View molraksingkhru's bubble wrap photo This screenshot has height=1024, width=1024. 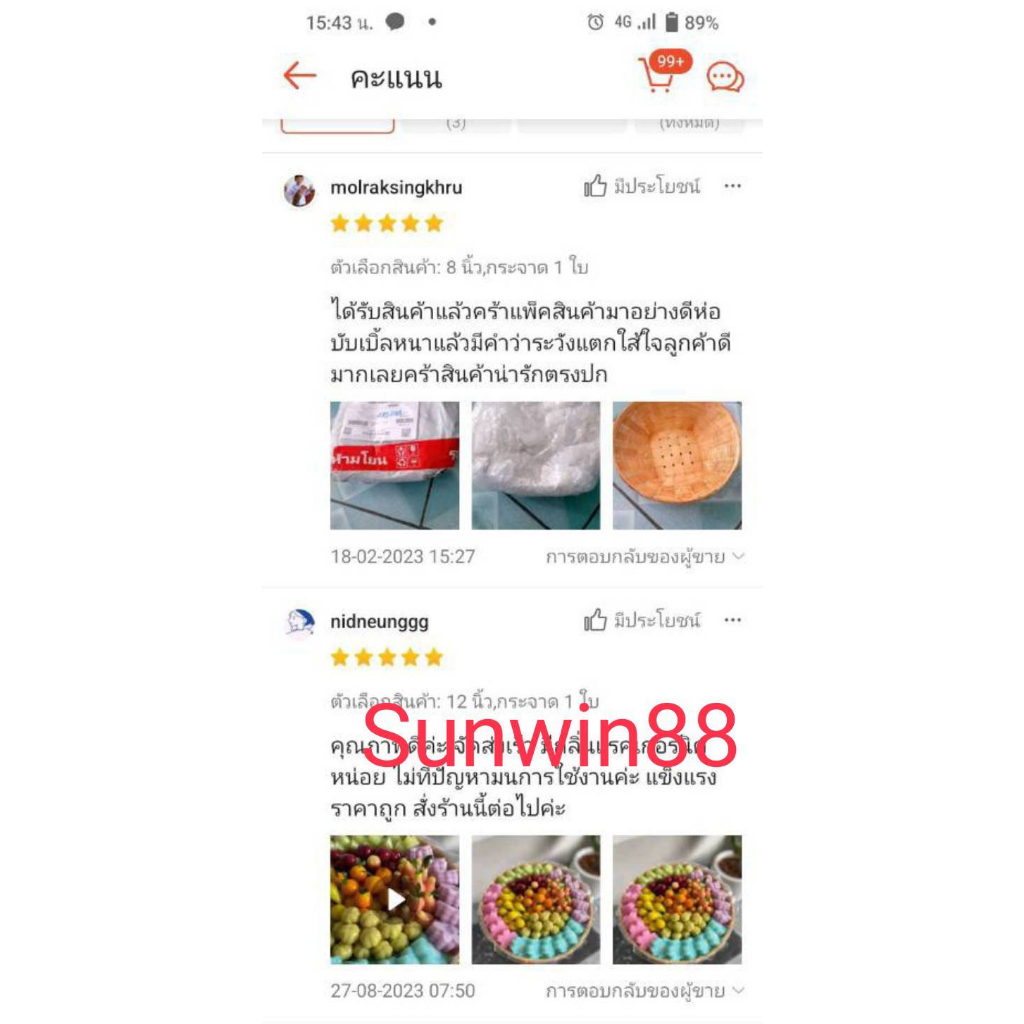(536, 465)
